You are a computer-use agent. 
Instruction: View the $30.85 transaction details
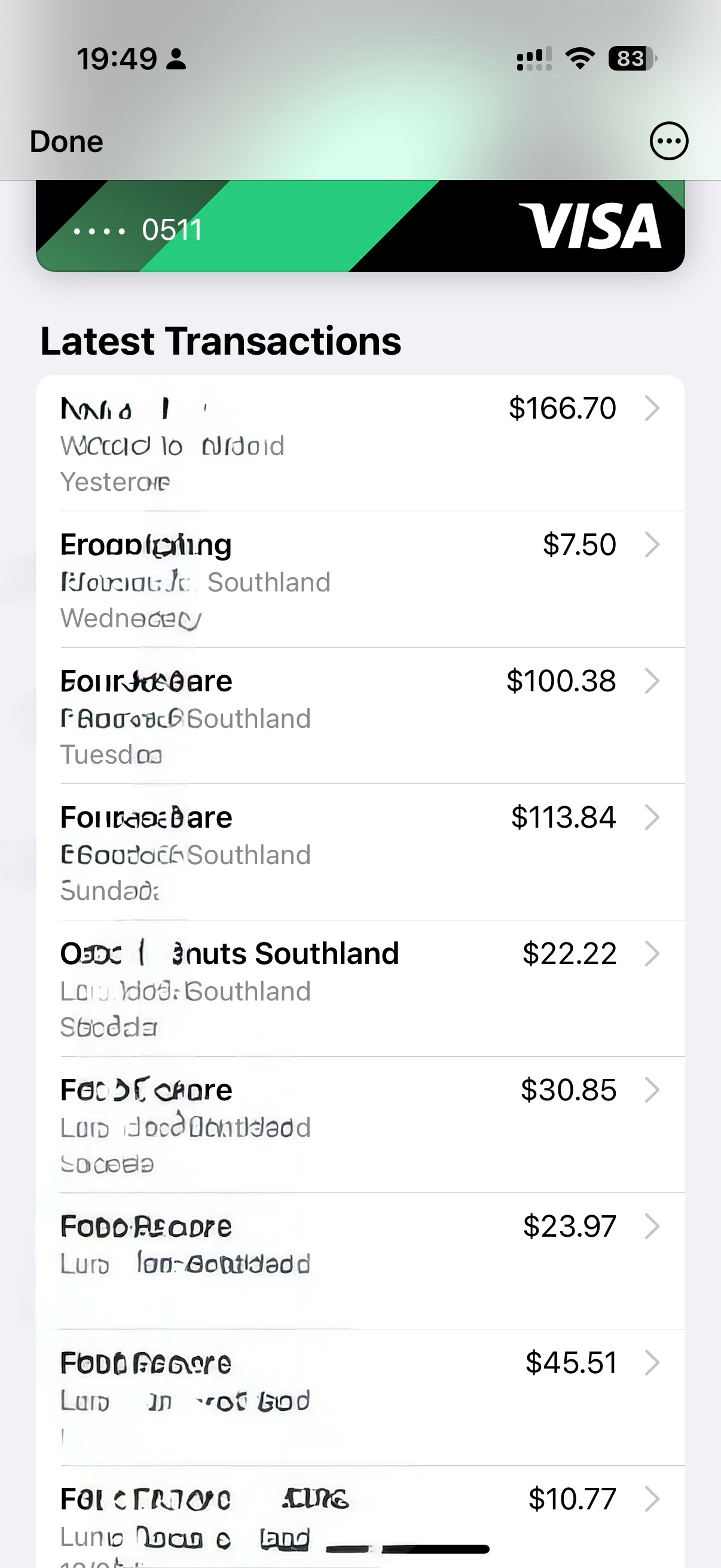point(360,1125)
